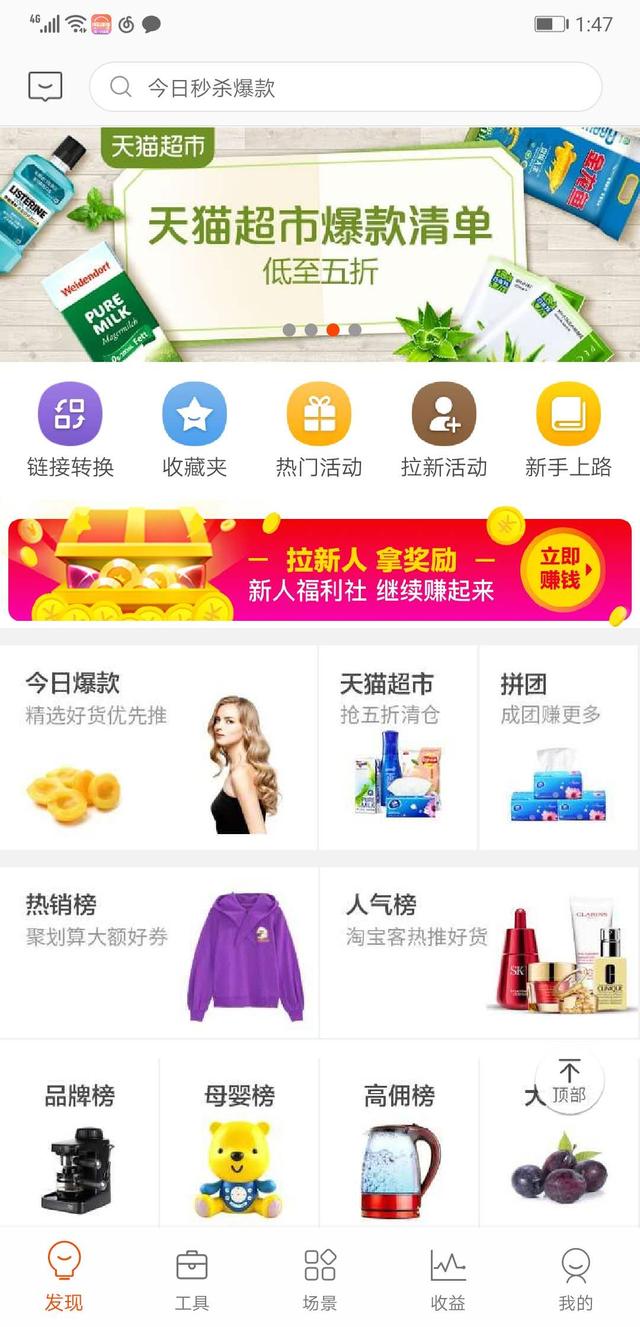Open the 天猫超市 抢五折清仓 card
640x1327 pixels.
click(398, 747)
